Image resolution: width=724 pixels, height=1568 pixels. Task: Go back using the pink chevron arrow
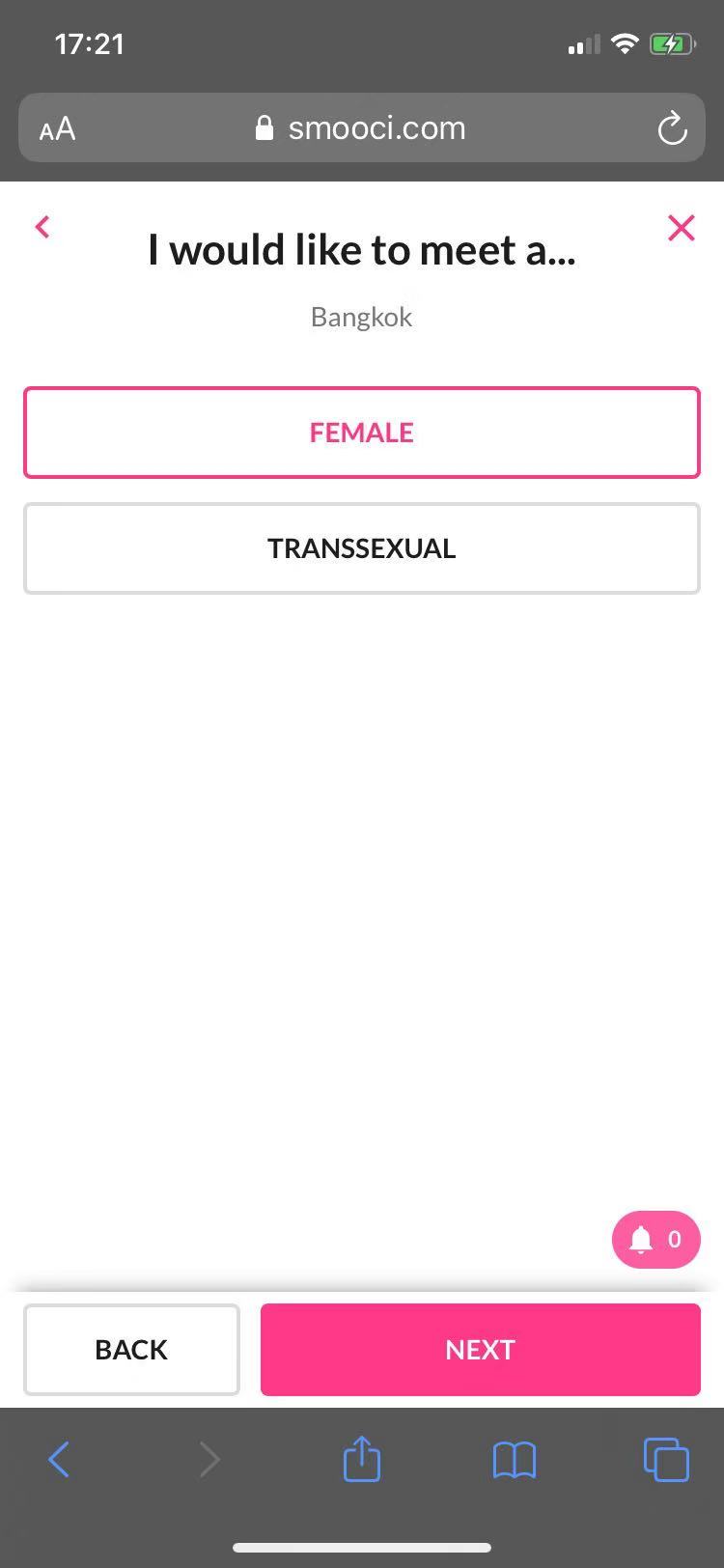pyautogui.click(x=42, y=227)
